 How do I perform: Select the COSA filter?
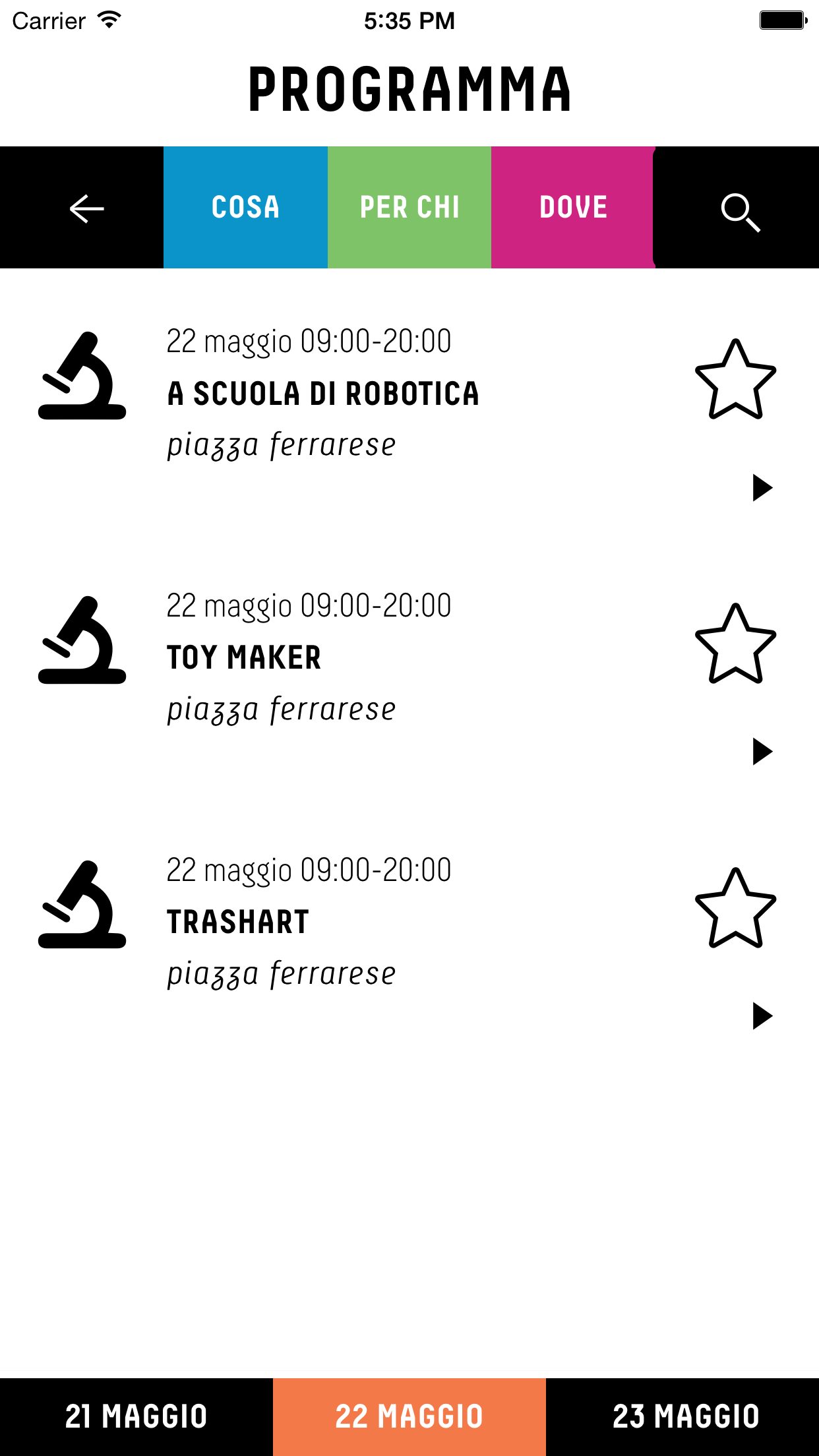(x=245, y=208)
